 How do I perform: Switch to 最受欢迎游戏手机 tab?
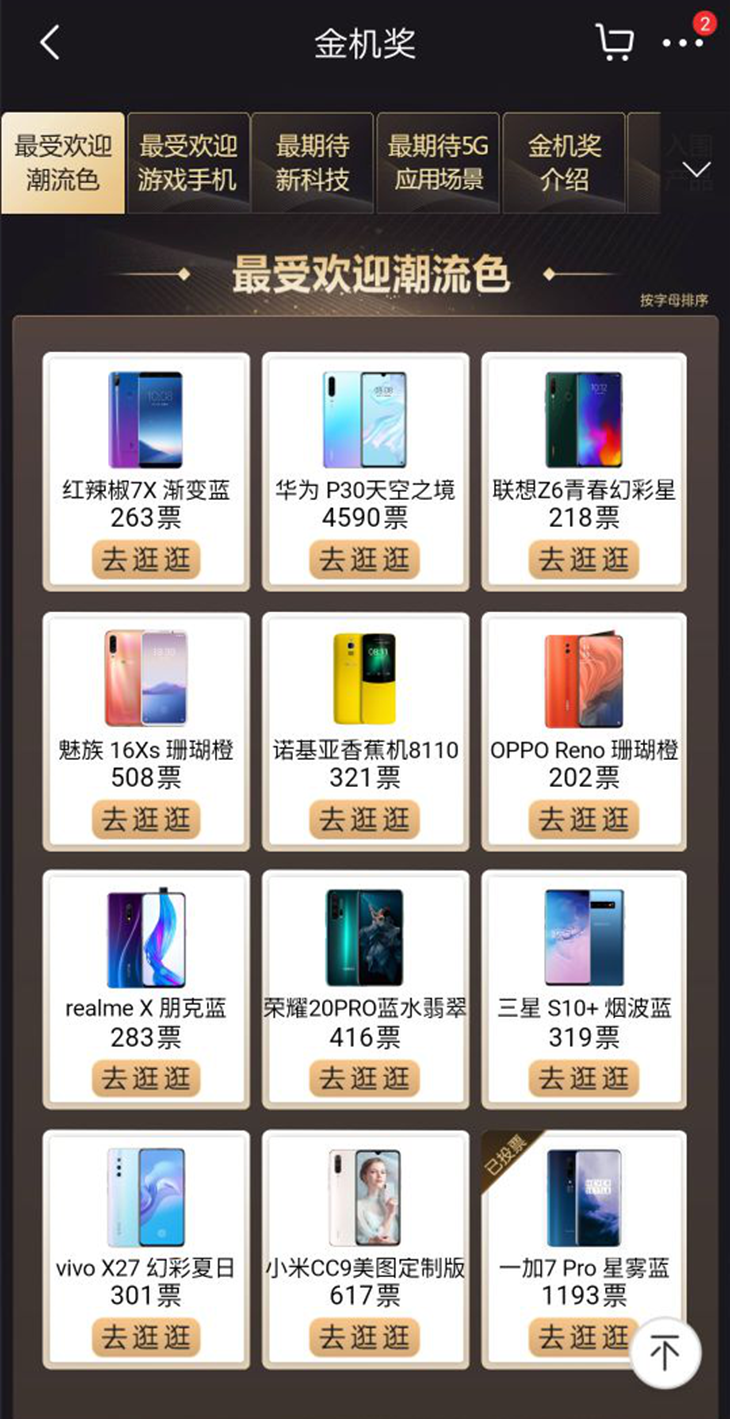tap(188, 163)
